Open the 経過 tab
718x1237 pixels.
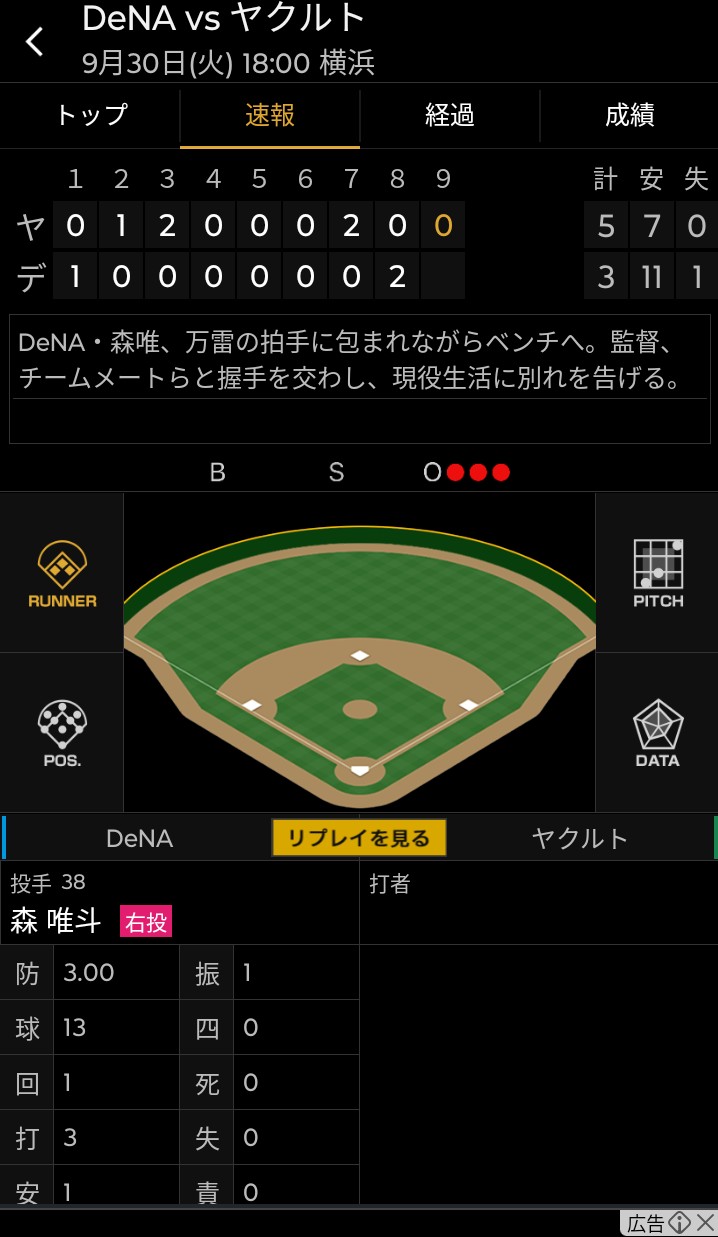[x=450, y=116]
